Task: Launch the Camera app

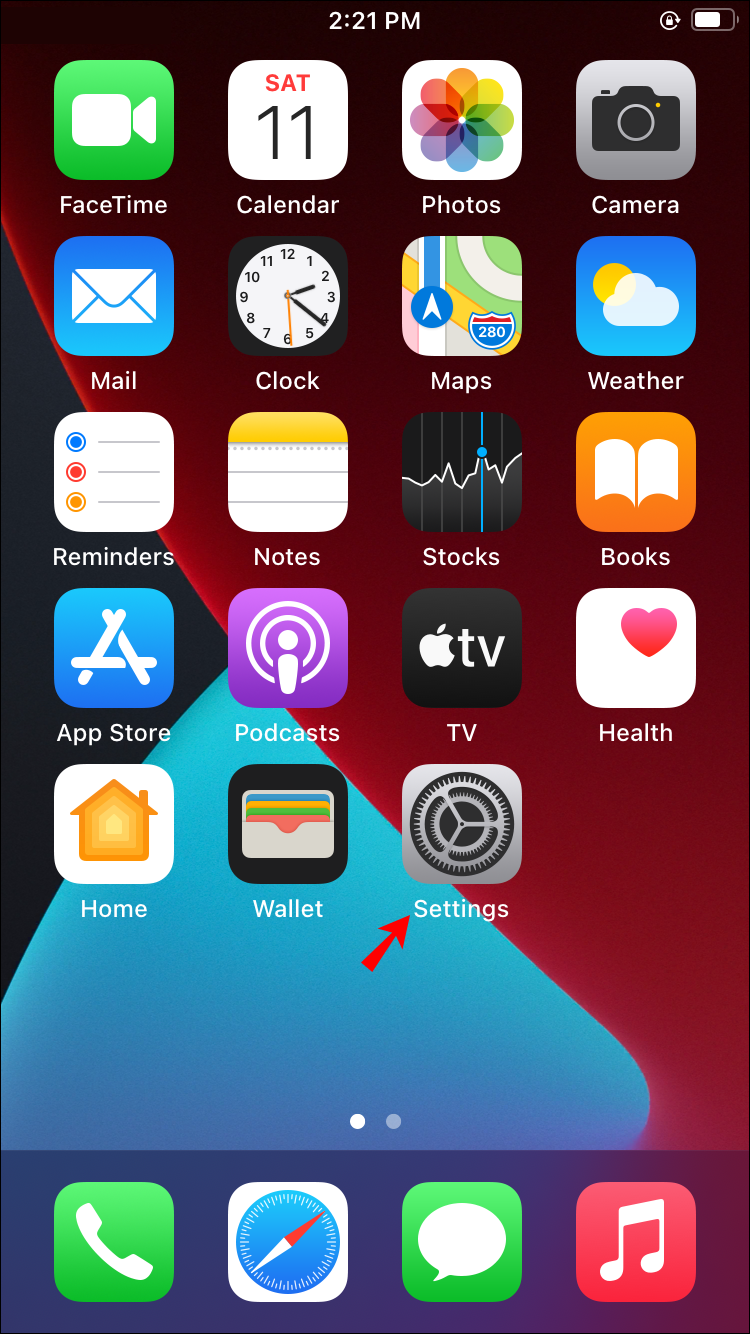Action: tap(635, 120)
